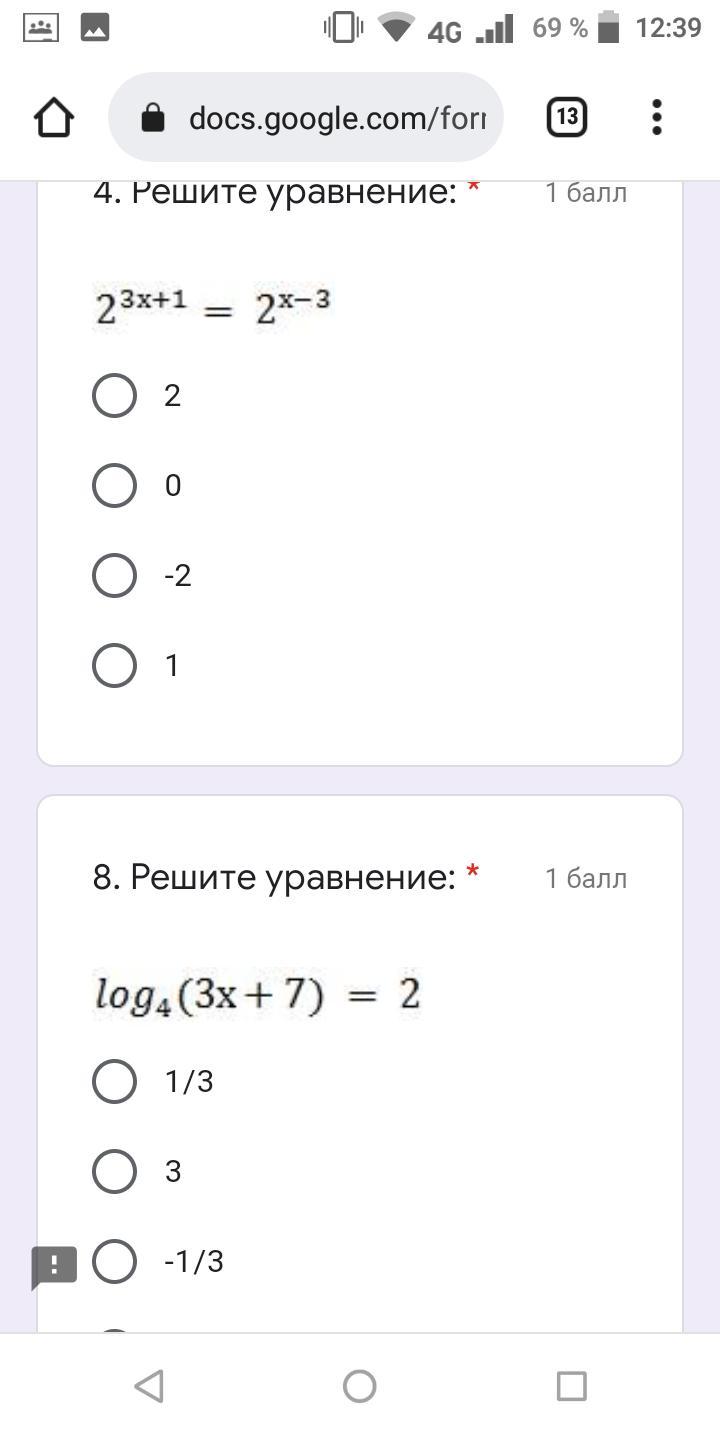This screenshot has width=720, height=1440.
Task: Go to the browser home page
Action: 54,118
